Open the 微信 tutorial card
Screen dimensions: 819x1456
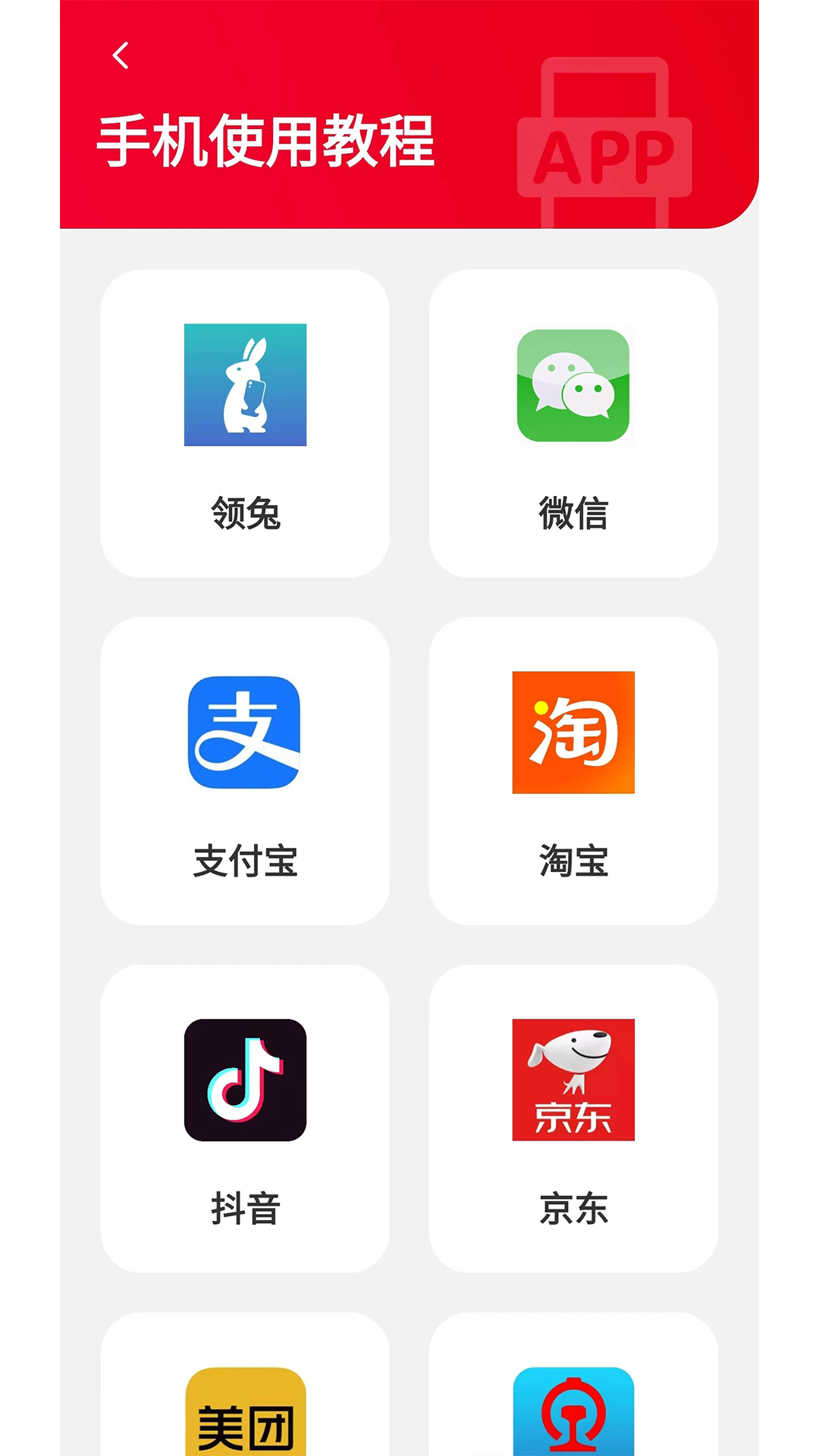pos(573,423)
